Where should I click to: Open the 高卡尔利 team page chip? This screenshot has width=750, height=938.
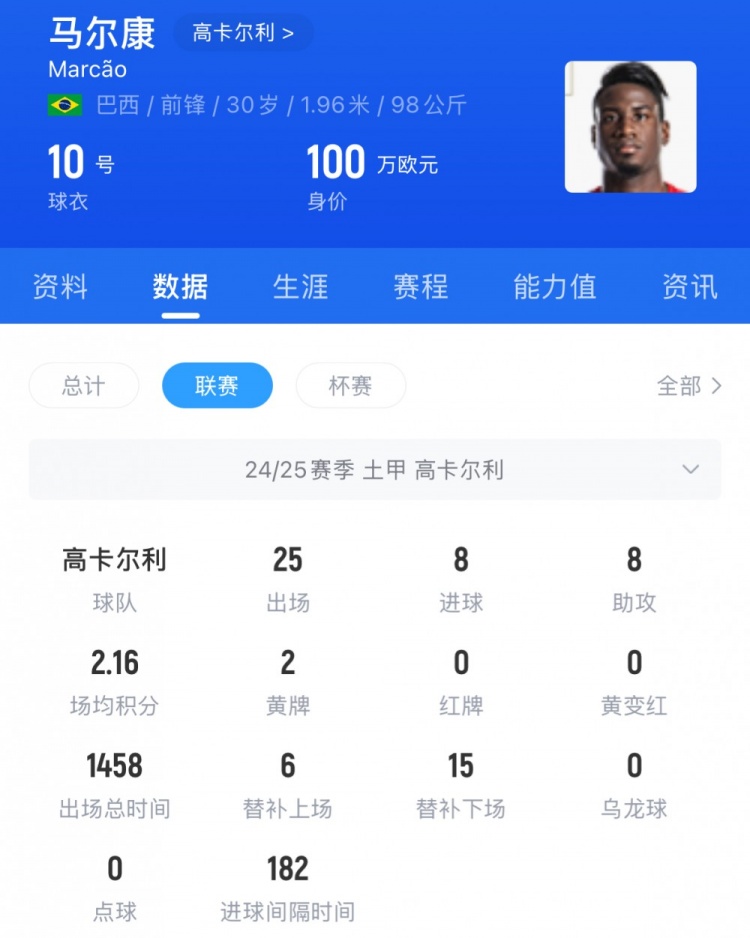click(243, 33)
